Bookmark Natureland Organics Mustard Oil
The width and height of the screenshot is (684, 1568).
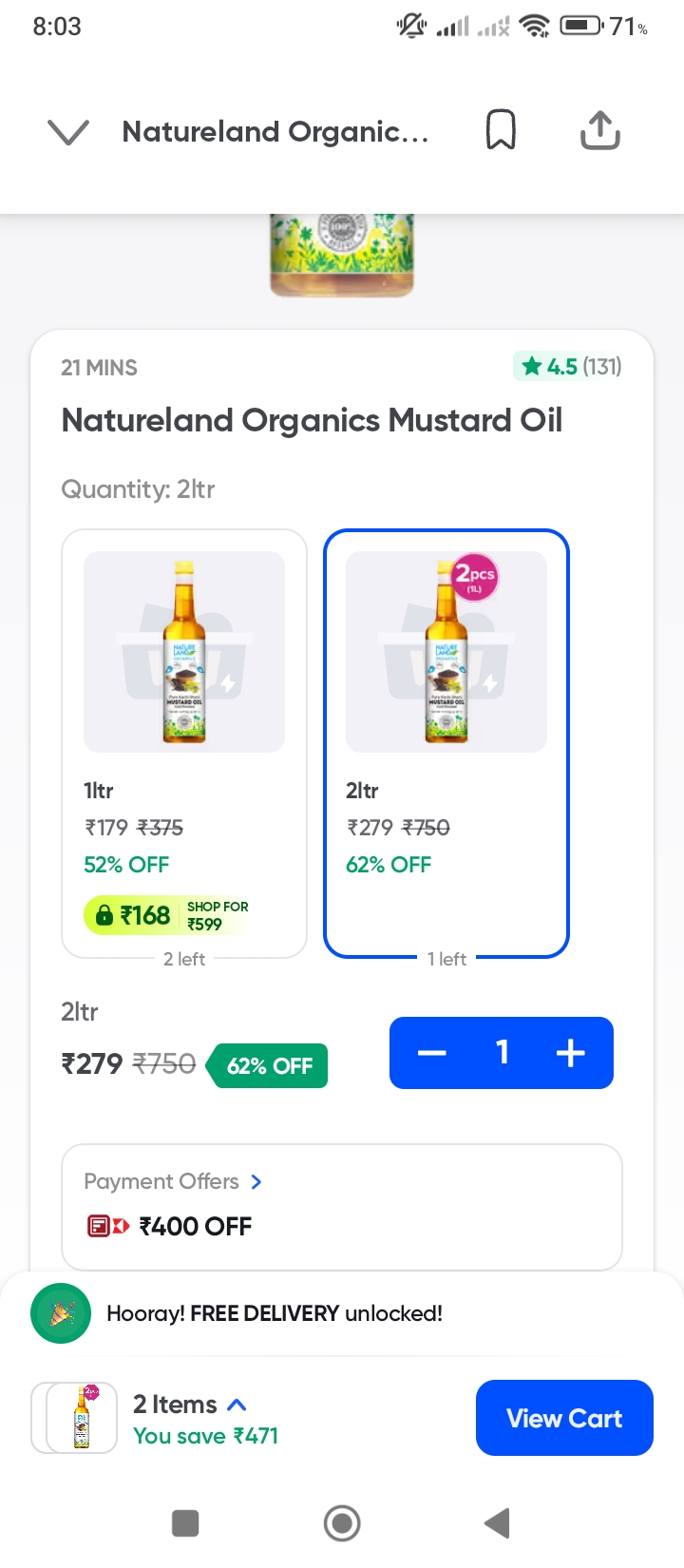501,130
